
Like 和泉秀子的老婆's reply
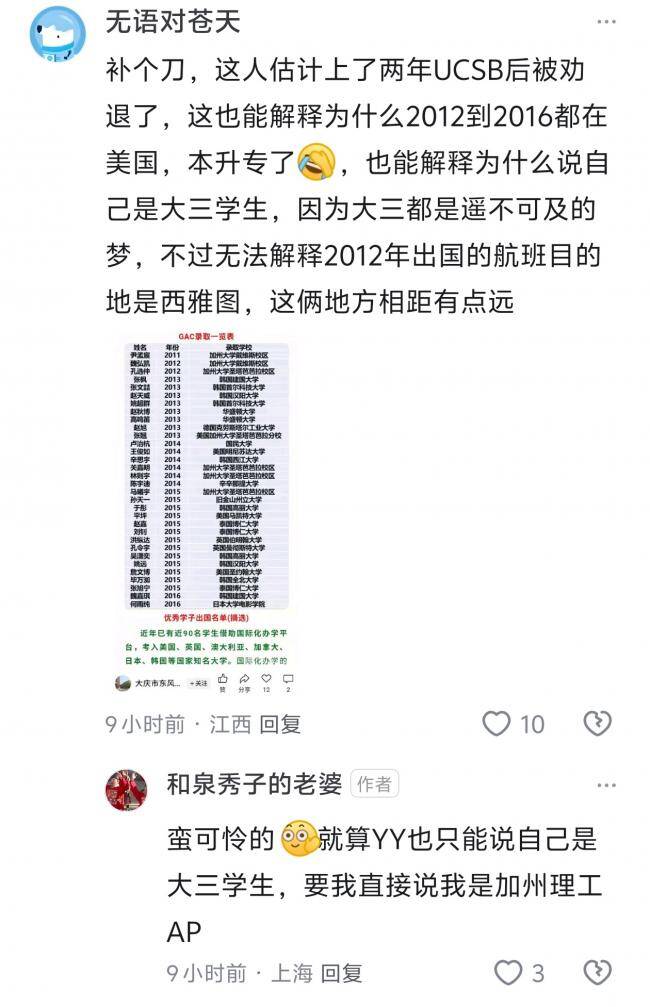[510, 972]
